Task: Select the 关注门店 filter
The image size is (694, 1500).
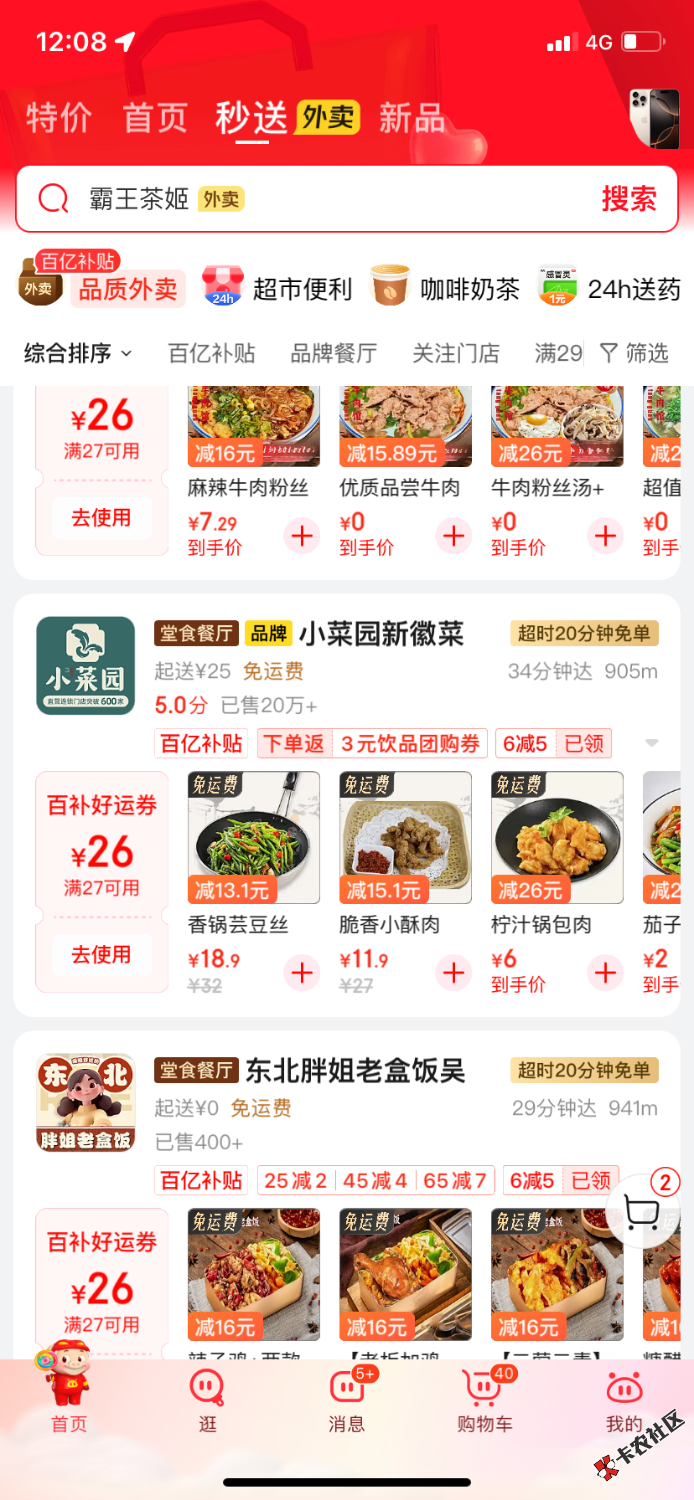Action: (455, 353)
